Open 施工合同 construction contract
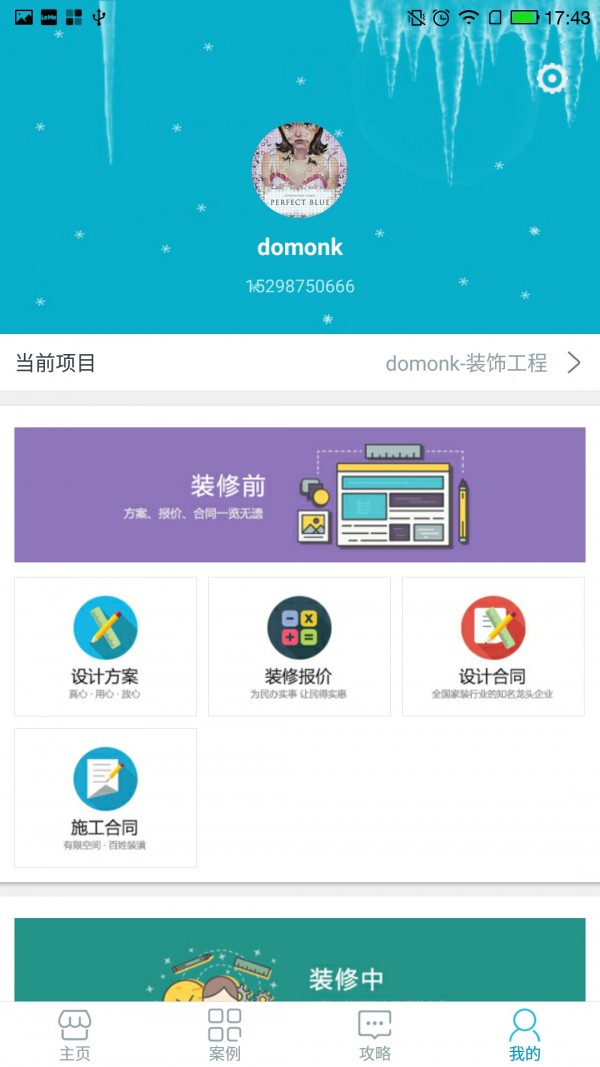Image resolution: width=600 pixels, height=1067 pixels. point(105,797)
